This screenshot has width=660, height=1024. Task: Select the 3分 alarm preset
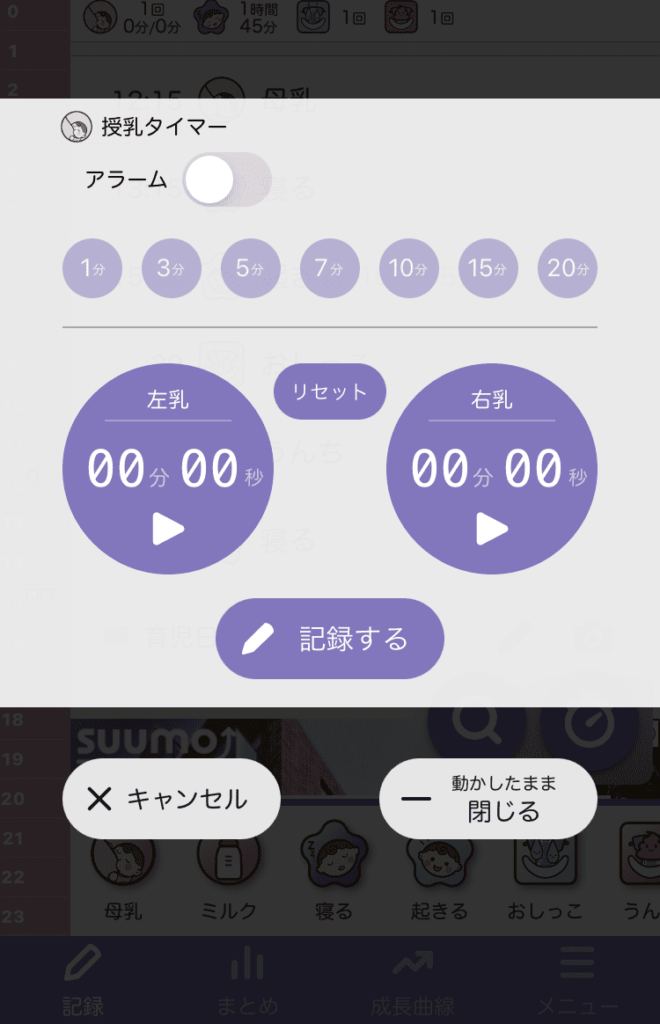172,268
